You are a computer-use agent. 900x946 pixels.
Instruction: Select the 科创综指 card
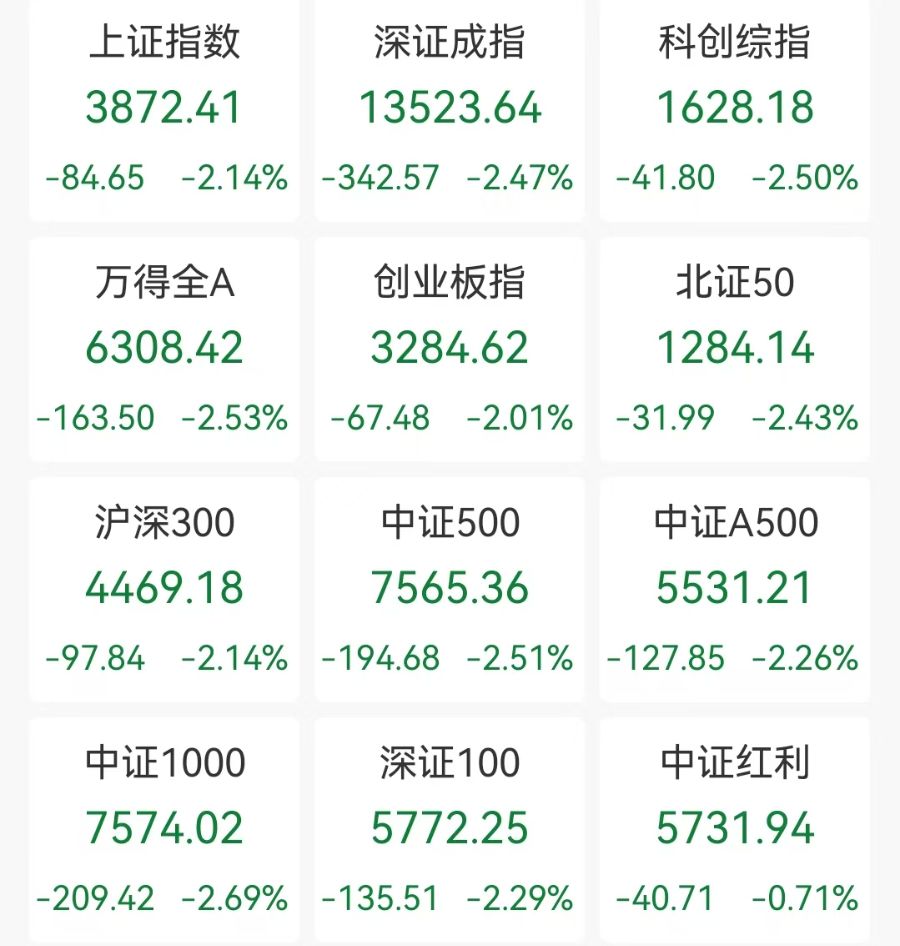click(735, 108)
